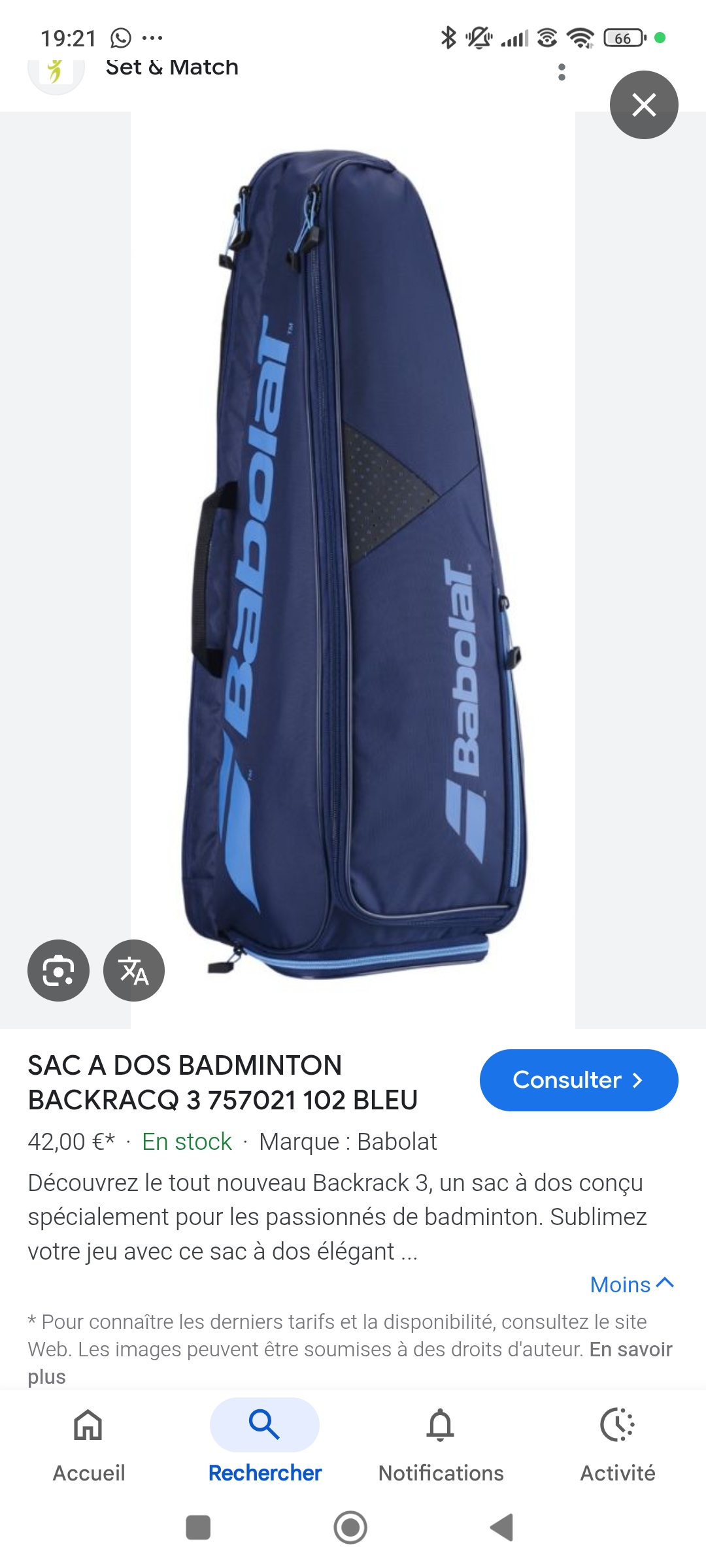Tap the Consulter button
706x1568 pixels.
[579, 1080]
